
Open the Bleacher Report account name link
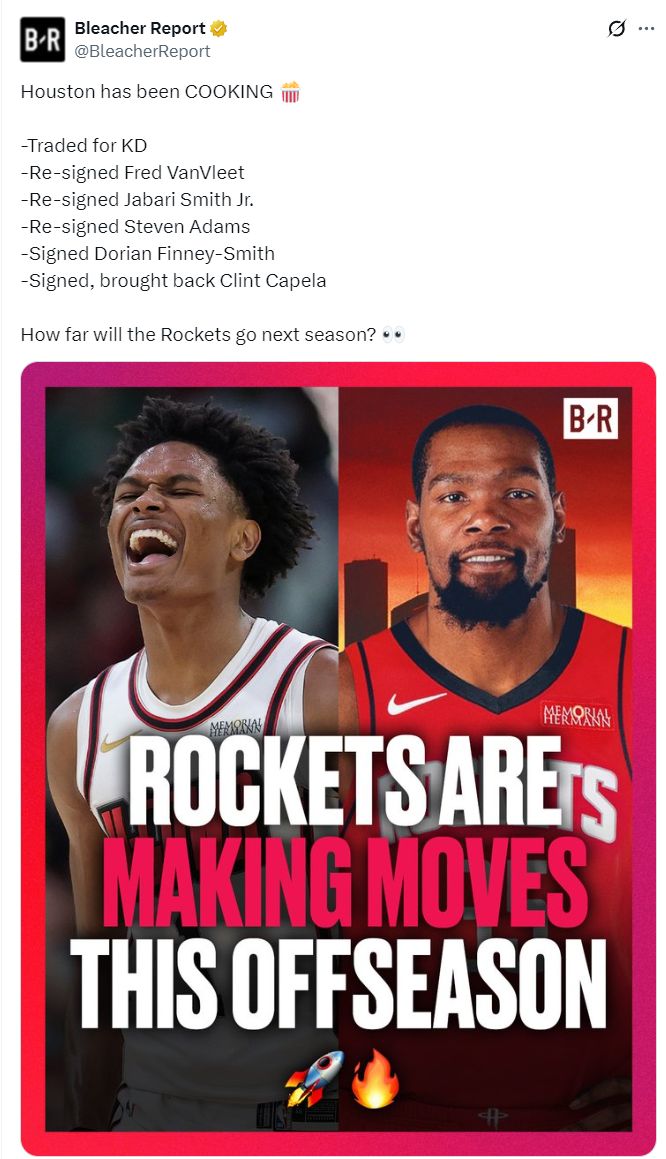140,28
